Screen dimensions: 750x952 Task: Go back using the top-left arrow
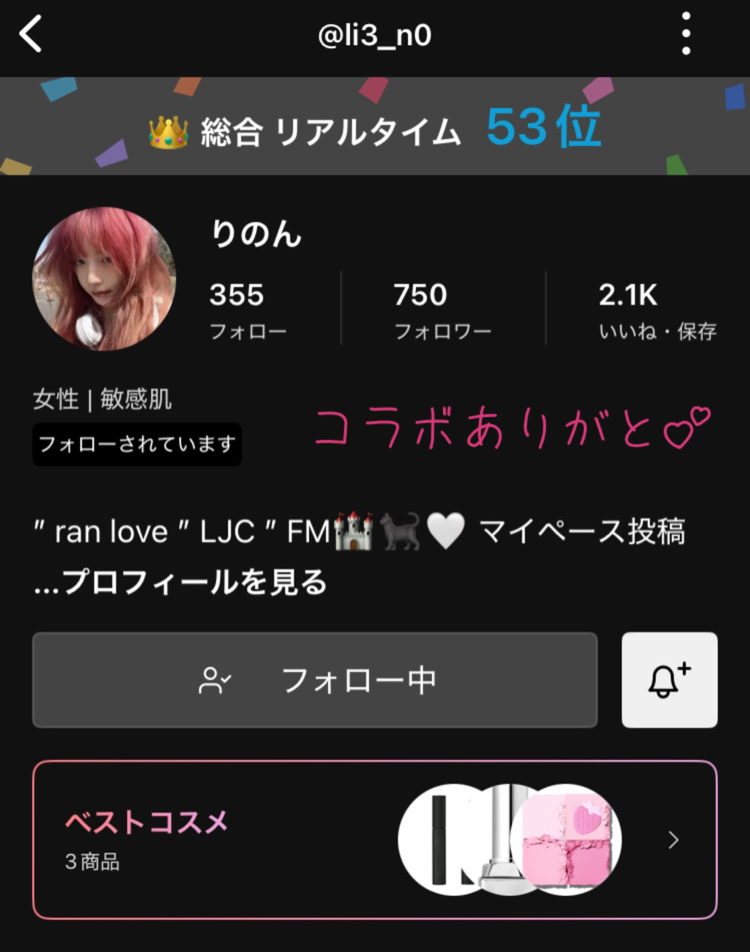pyautogui.click(x=32, y=36)
